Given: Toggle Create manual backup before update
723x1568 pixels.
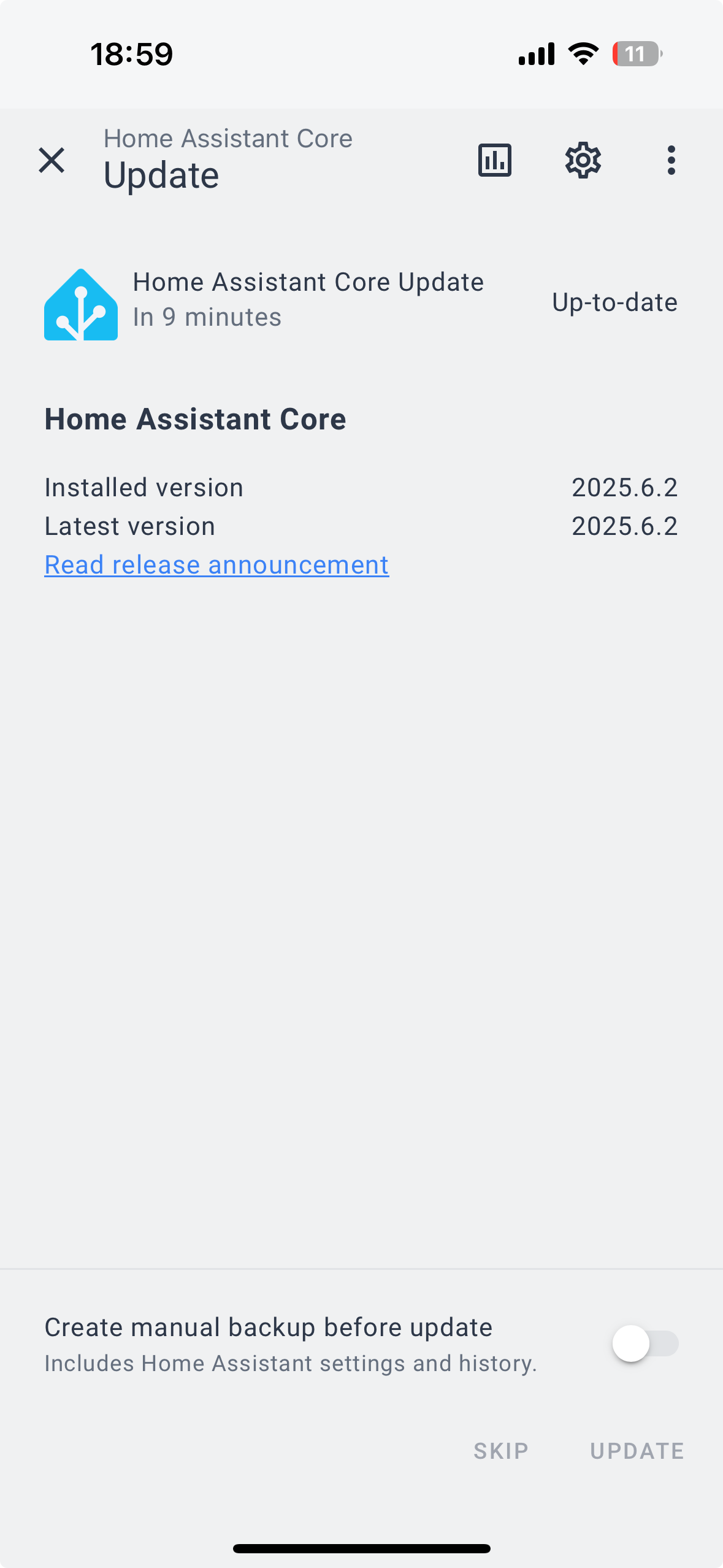Looking at the screenshot, I should tap(645, 1343).
